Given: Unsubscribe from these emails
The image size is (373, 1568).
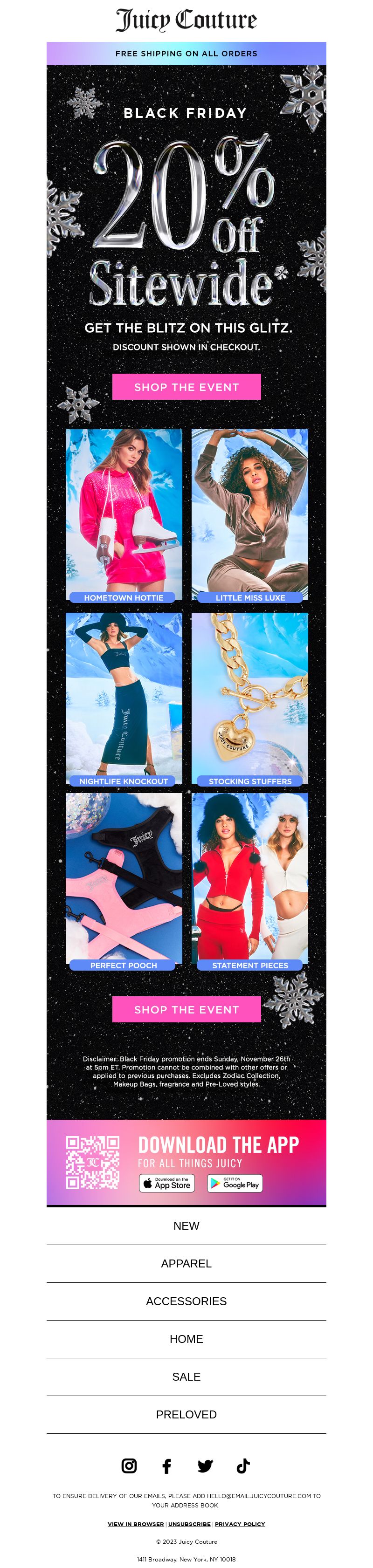Looking at the screenshot, I should (190, 1524).
